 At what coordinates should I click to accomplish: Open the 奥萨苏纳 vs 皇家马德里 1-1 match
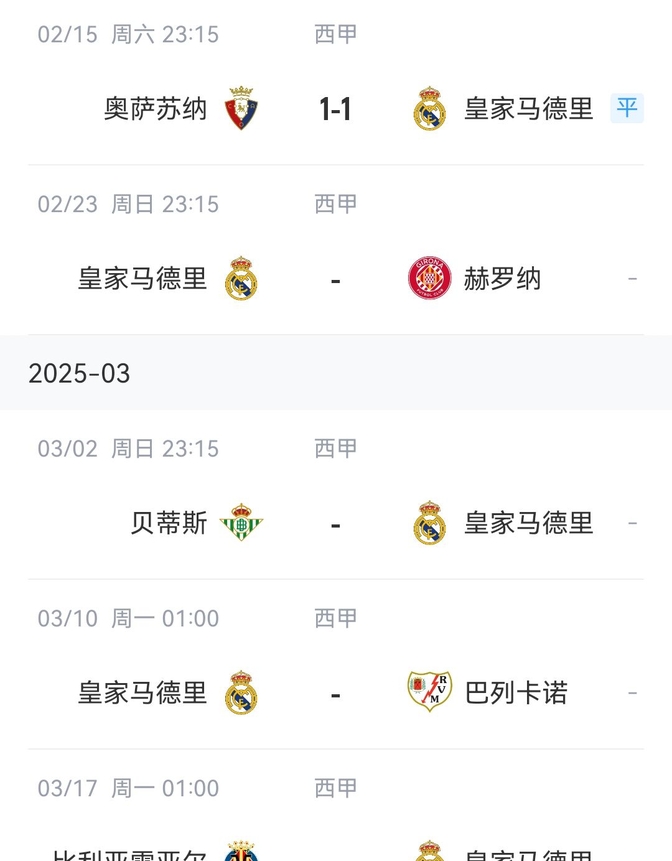[335, 109]
